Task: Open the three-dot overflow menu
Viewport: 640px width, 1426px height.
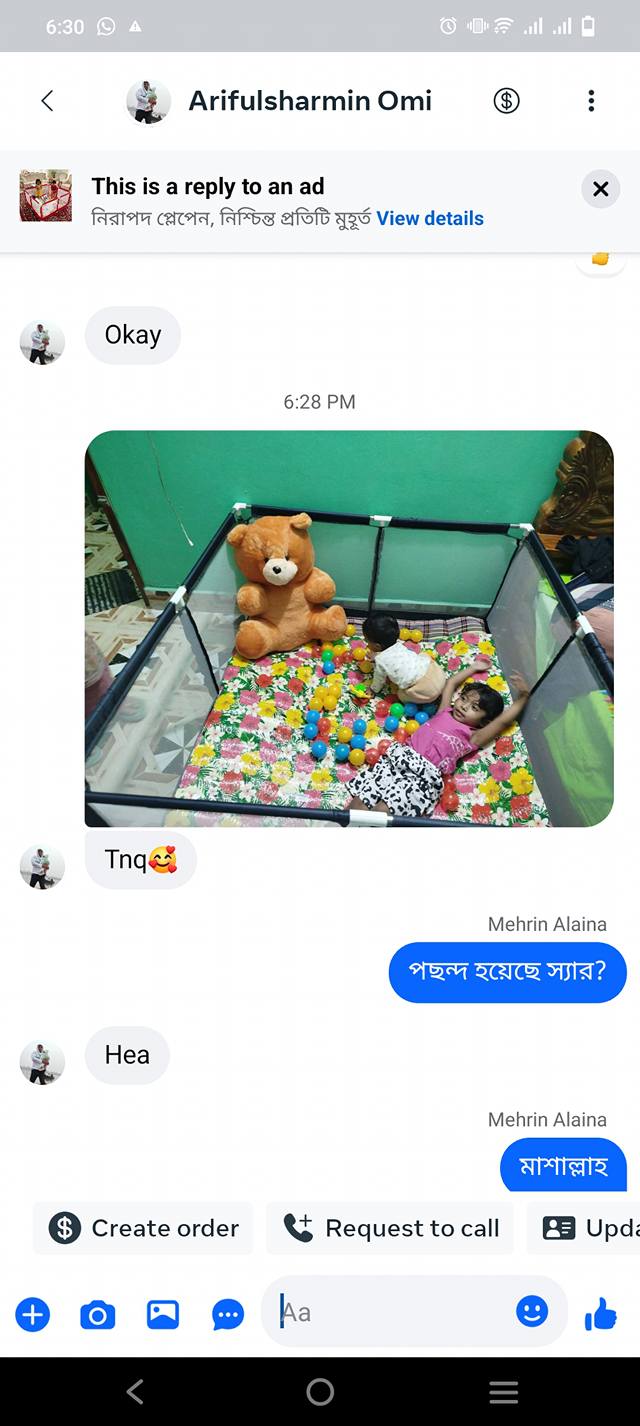Action: tap(591, 100)
